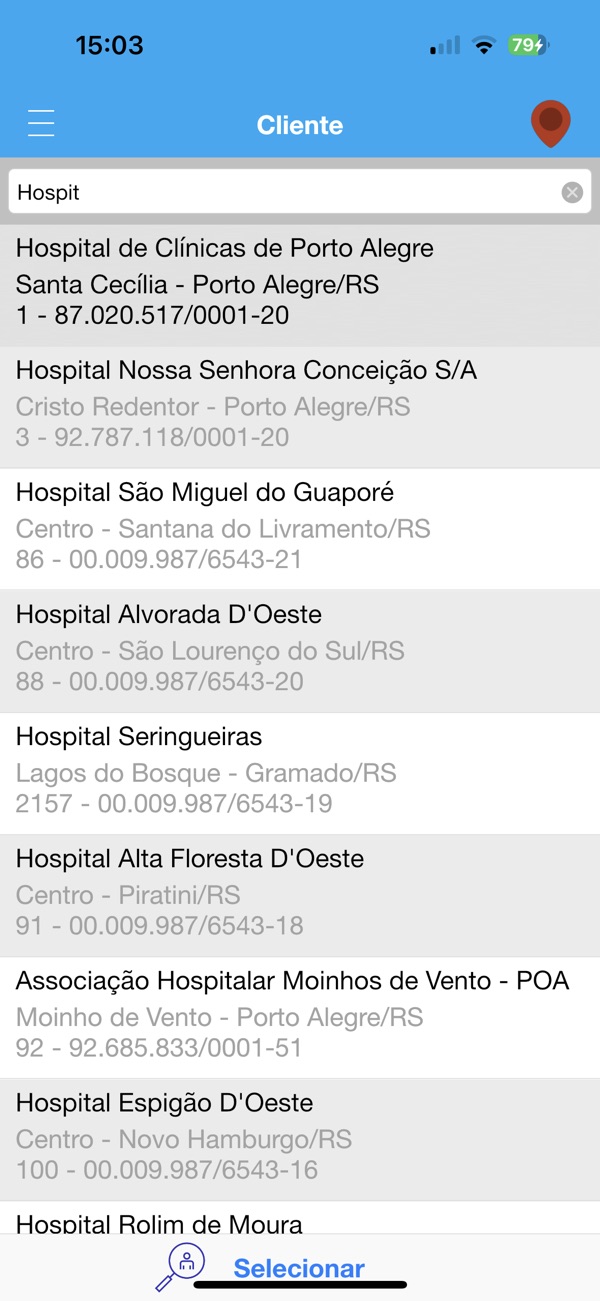Open the map location pin
600x1301 pixels.
(550, 123)
